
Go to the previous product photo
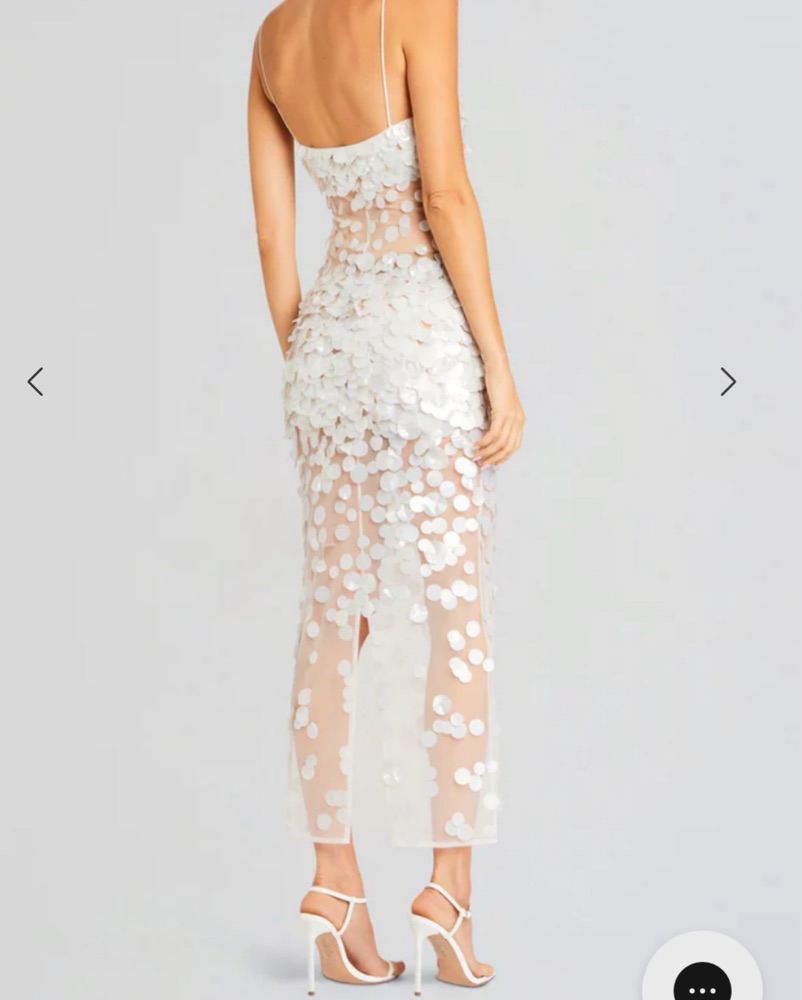[36, 382]
